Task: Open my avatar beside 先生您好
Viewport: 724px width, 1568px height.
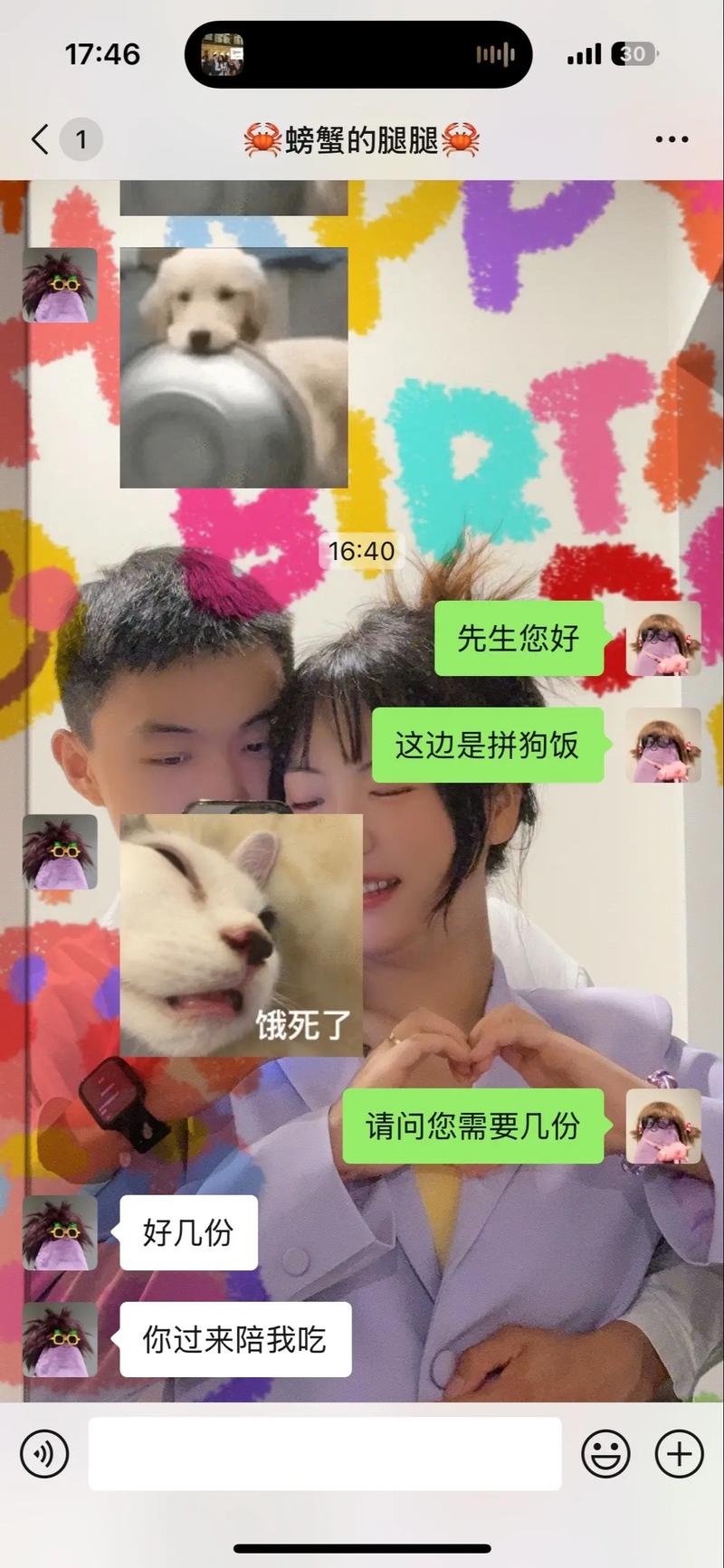Action: click(x=663, y=639)
